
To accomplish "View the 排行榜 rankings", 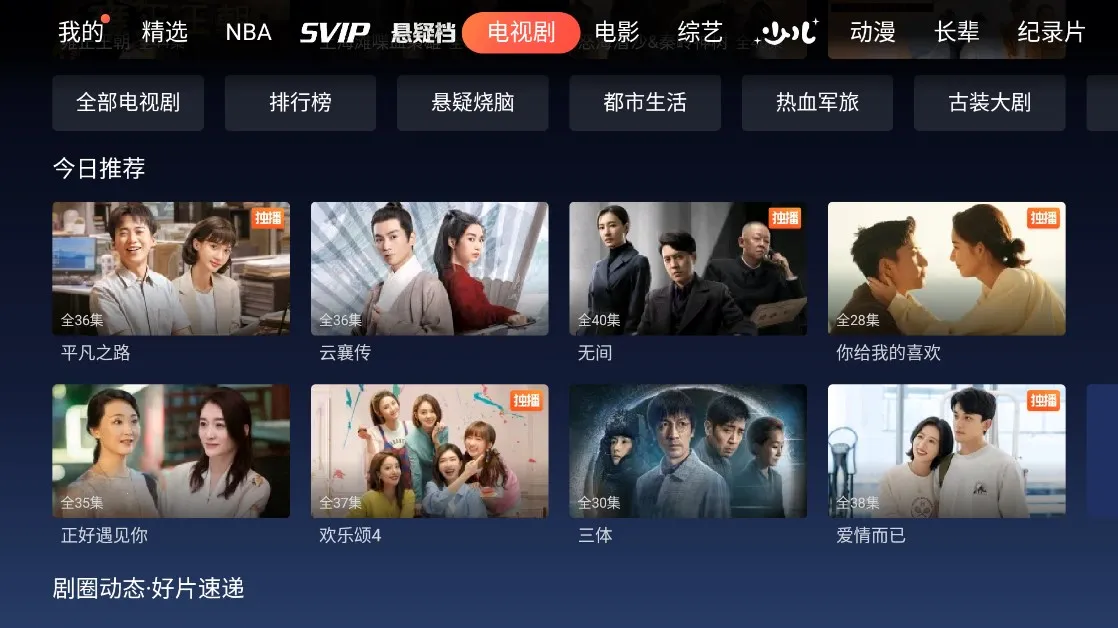I will pyautogui.click(x=300, y=102).
